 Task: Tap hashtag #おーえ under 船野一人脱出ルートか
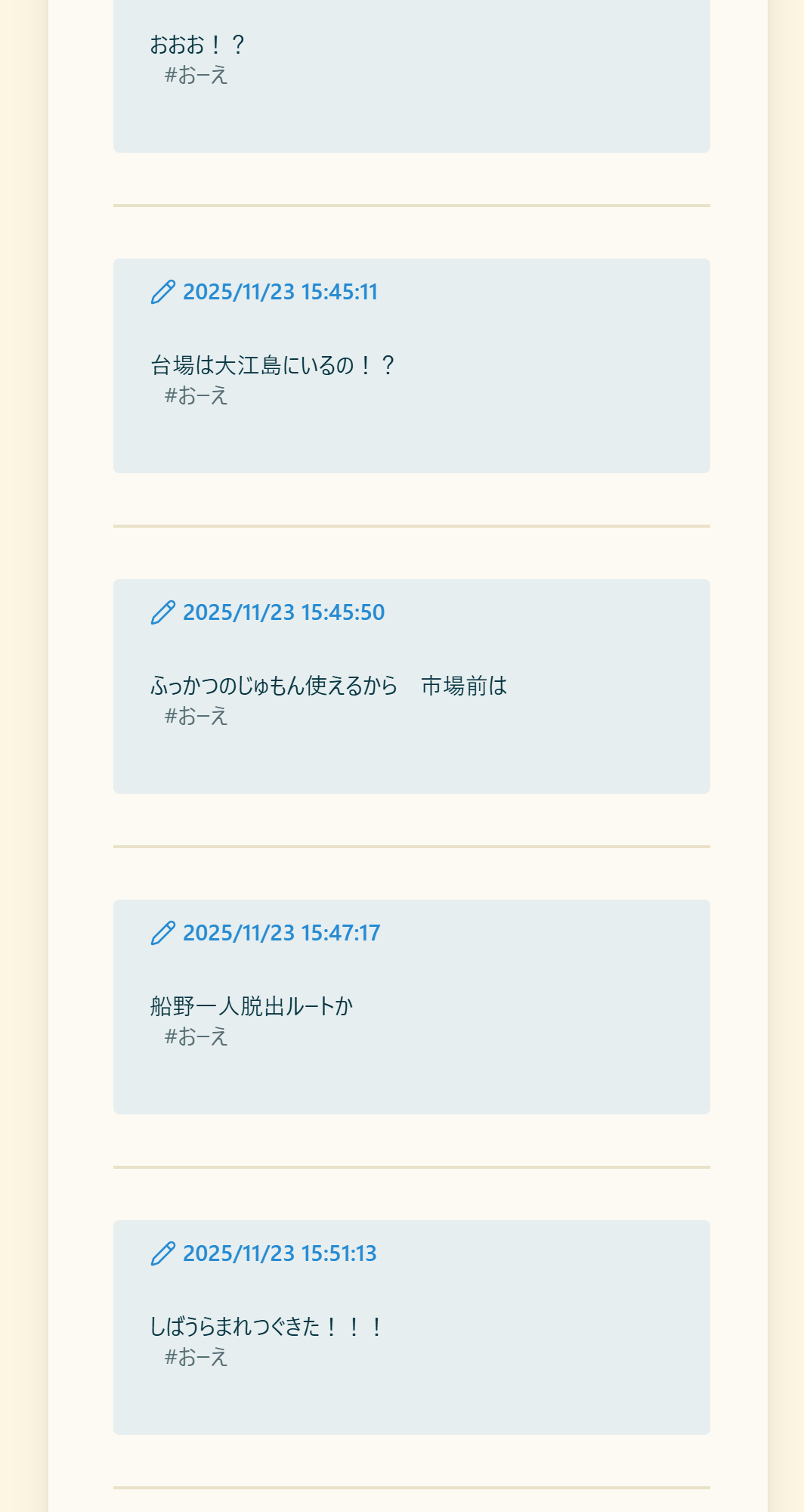point(196,1036)
